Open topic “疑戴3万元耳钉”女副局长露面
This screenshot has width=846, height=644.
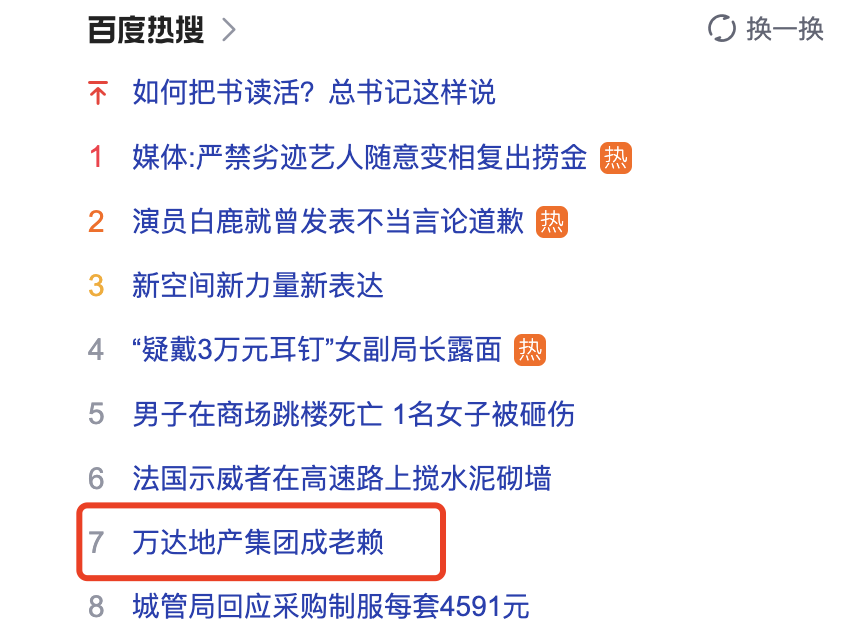point(316,350)
